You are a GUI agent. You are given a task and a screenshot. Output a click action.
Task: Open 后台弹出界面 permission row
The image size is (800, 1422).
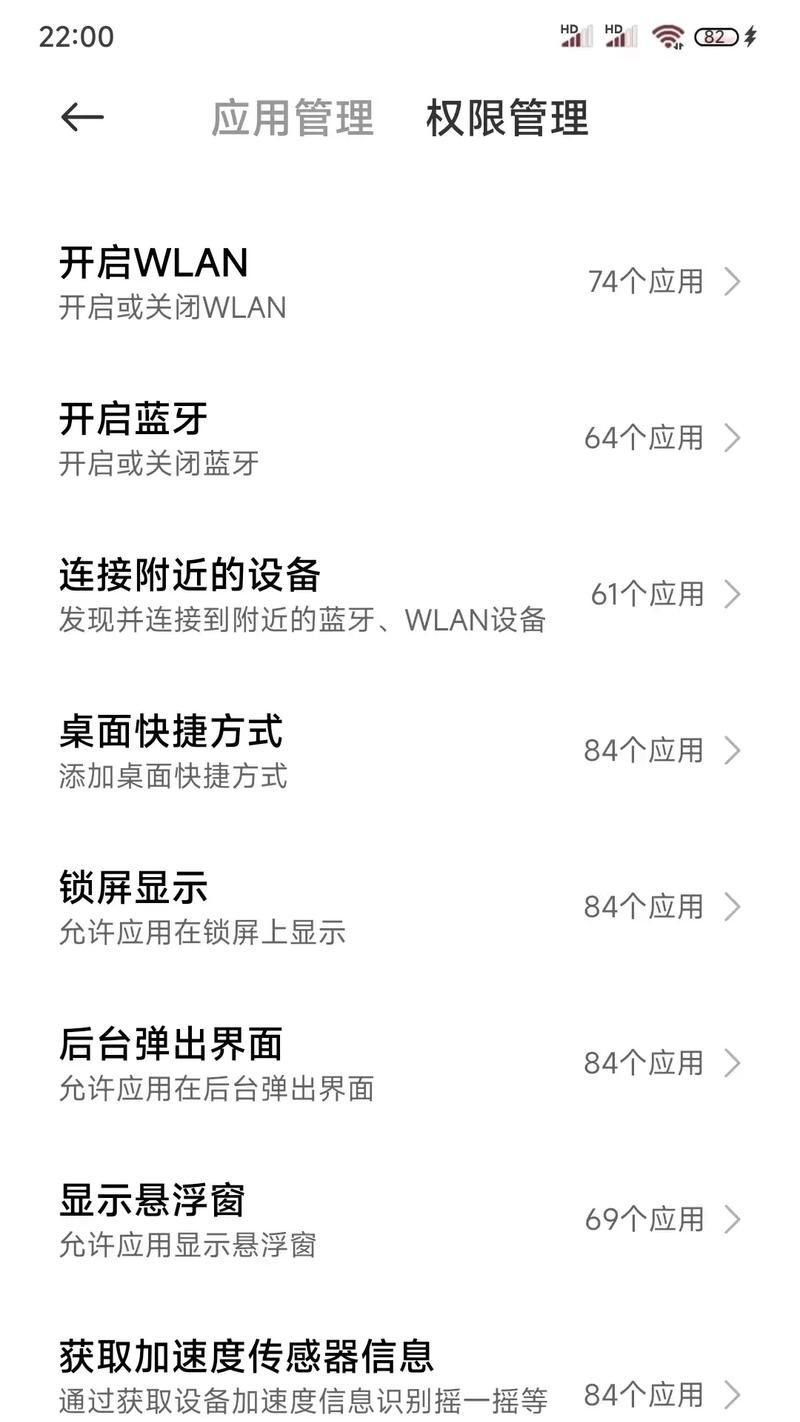coord(400,1062)
